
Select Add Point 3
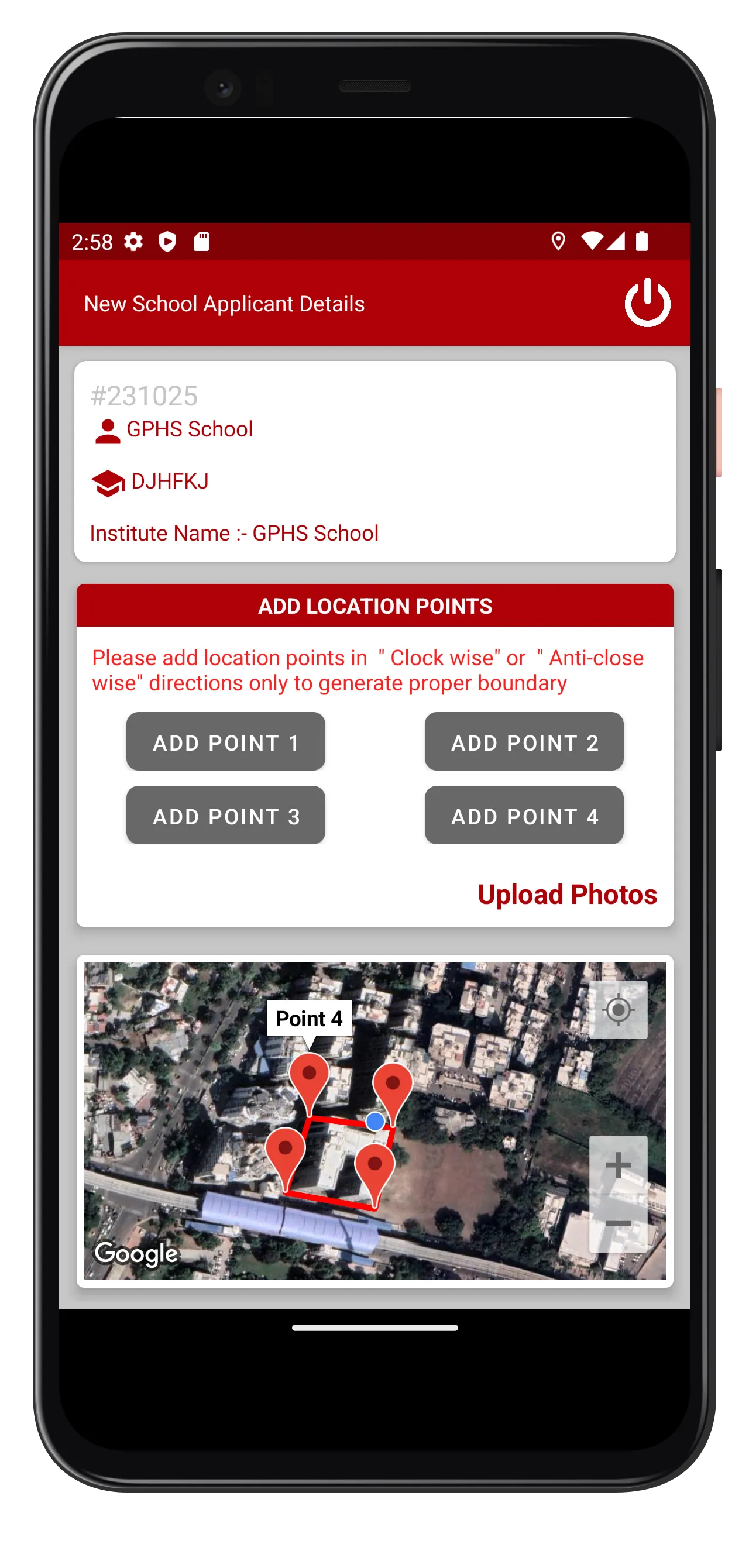coord(225,816)
